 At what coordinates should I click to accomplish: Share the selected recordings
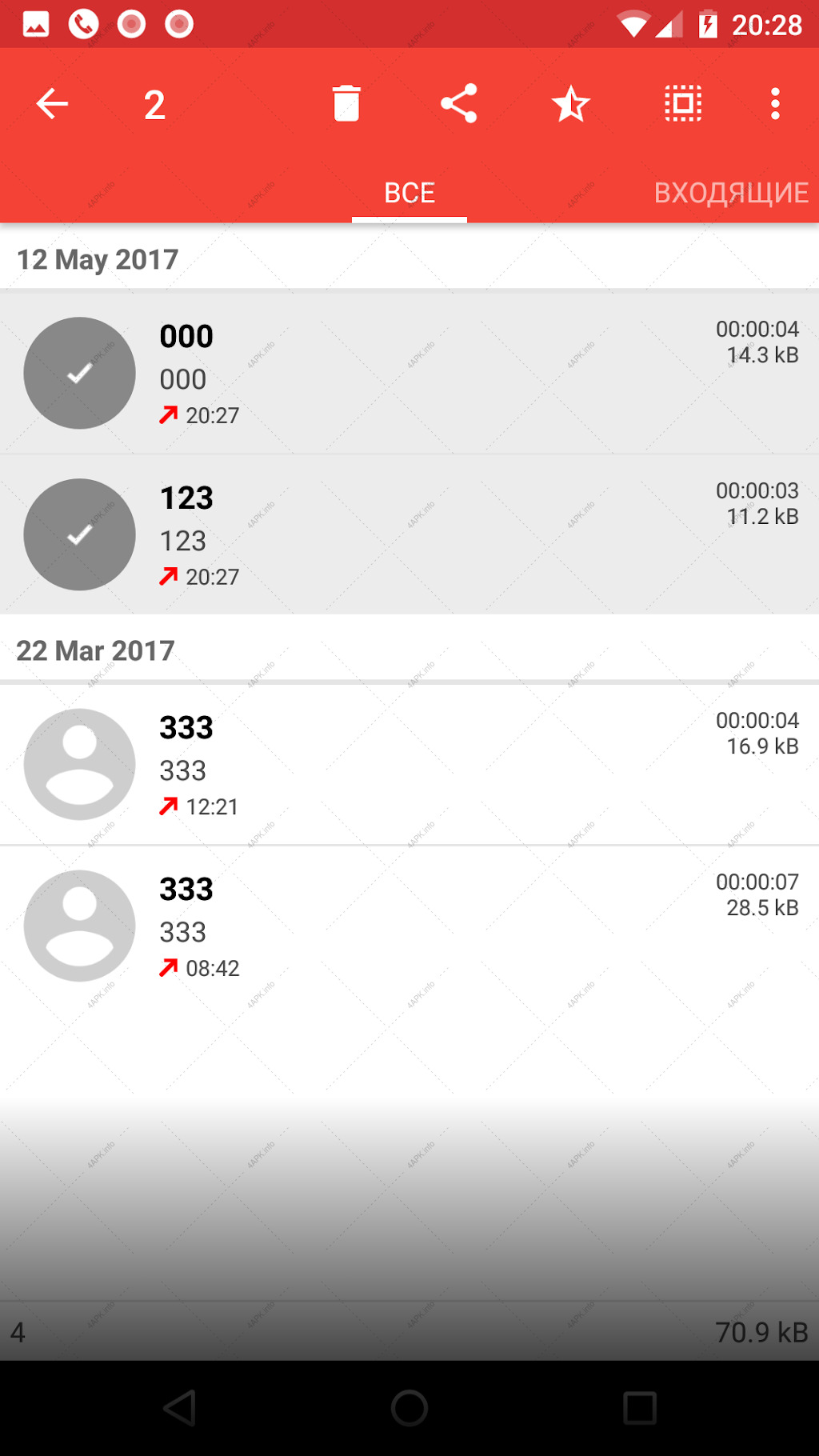click(x=459, y=104)
